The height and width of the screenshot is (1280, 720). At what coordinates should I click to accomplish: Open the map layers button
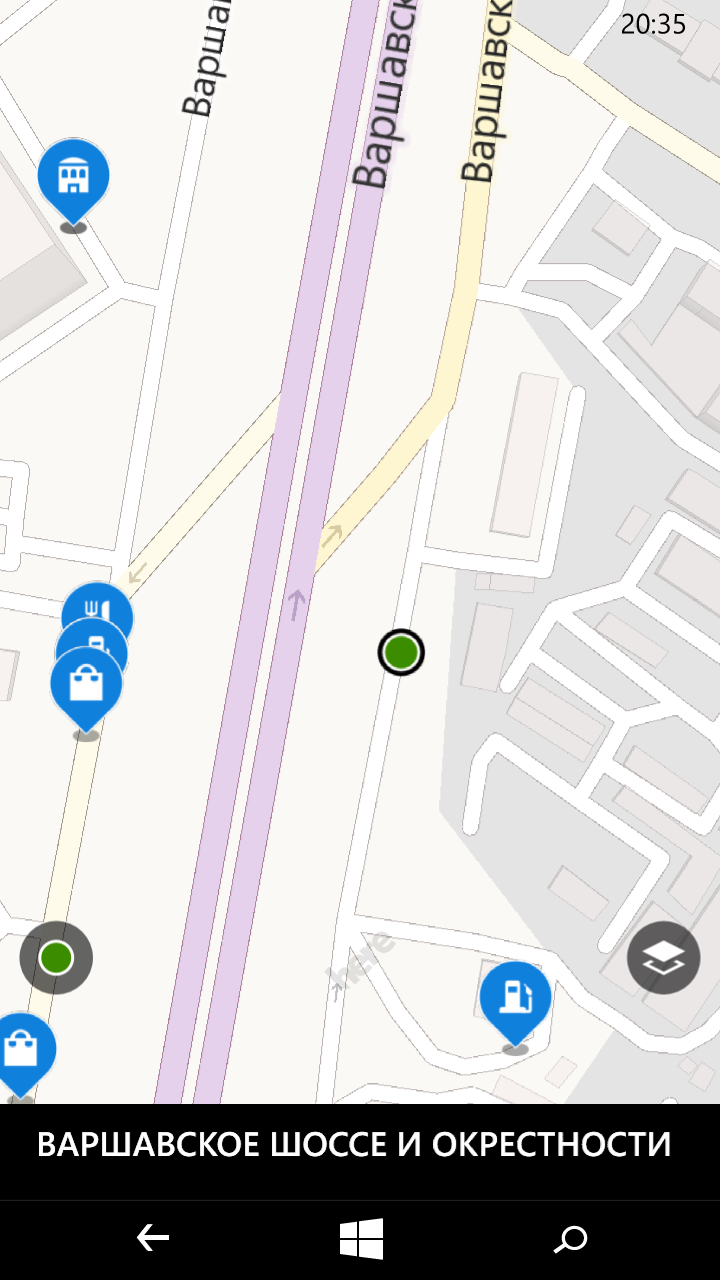[663, 958]
